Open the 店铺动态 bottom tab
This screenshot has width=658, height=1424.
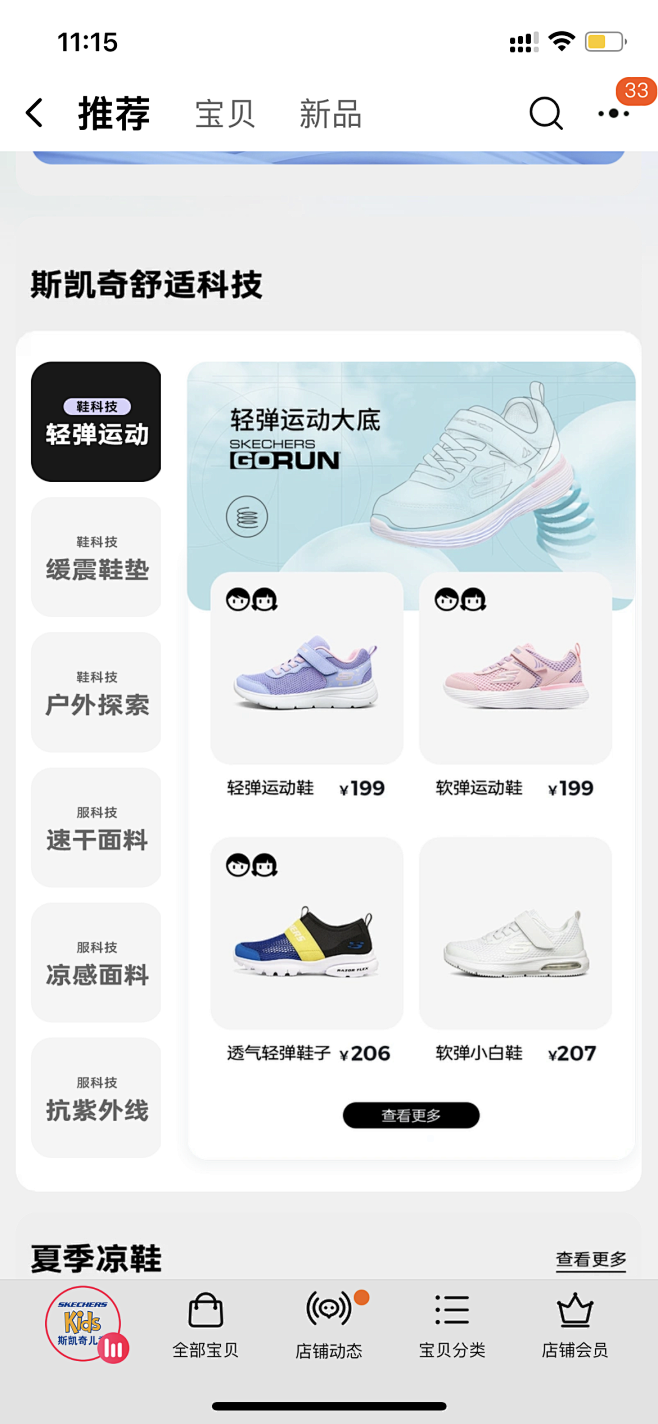pyautogui.click(x=329, y=1325)
